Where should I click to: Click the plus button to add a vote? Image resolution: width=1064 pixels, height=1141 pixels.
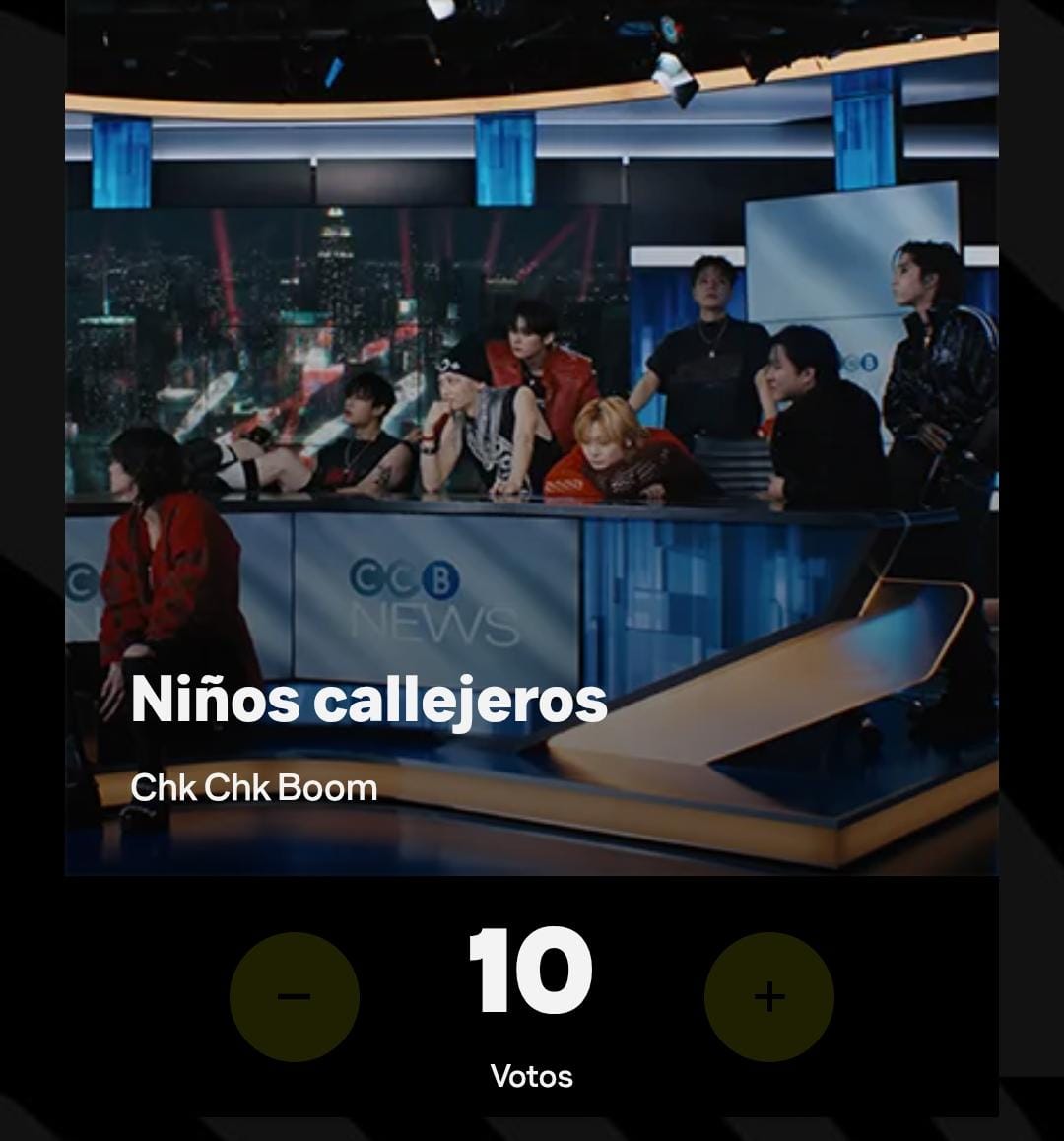pos(769,996)
